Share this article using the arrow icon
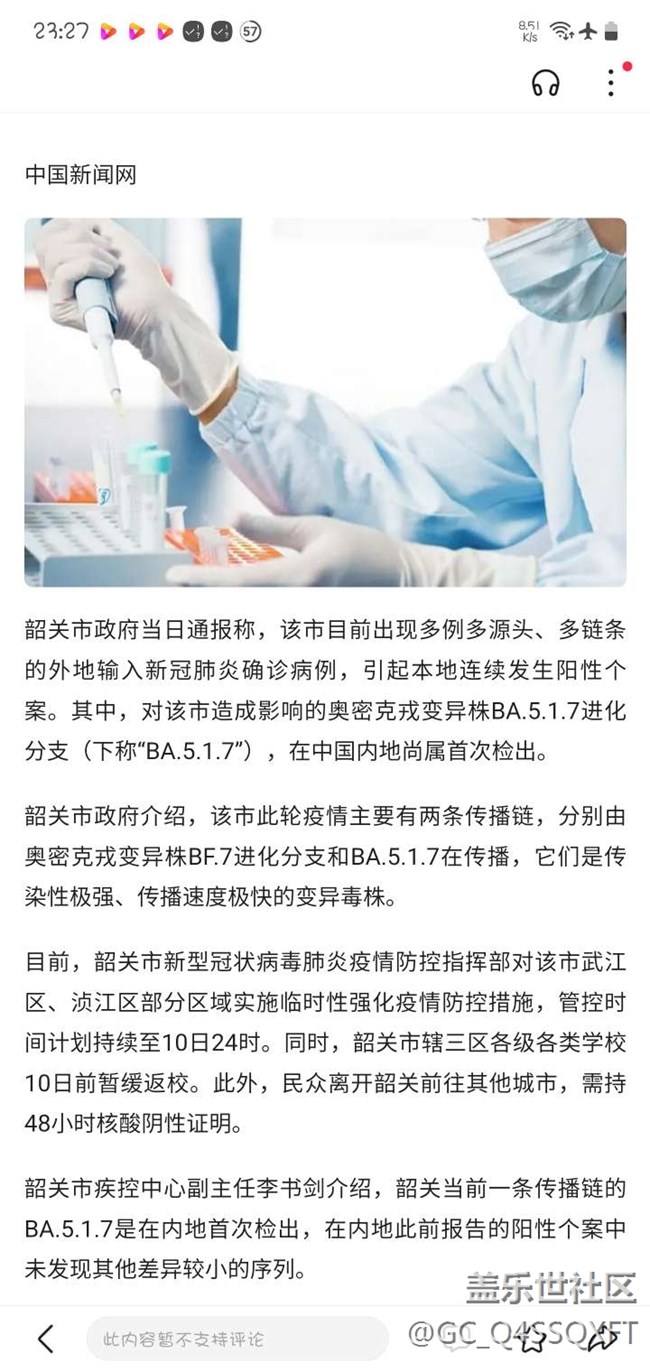Screen dimensions: 650x1372 [x=602, y=1337]
